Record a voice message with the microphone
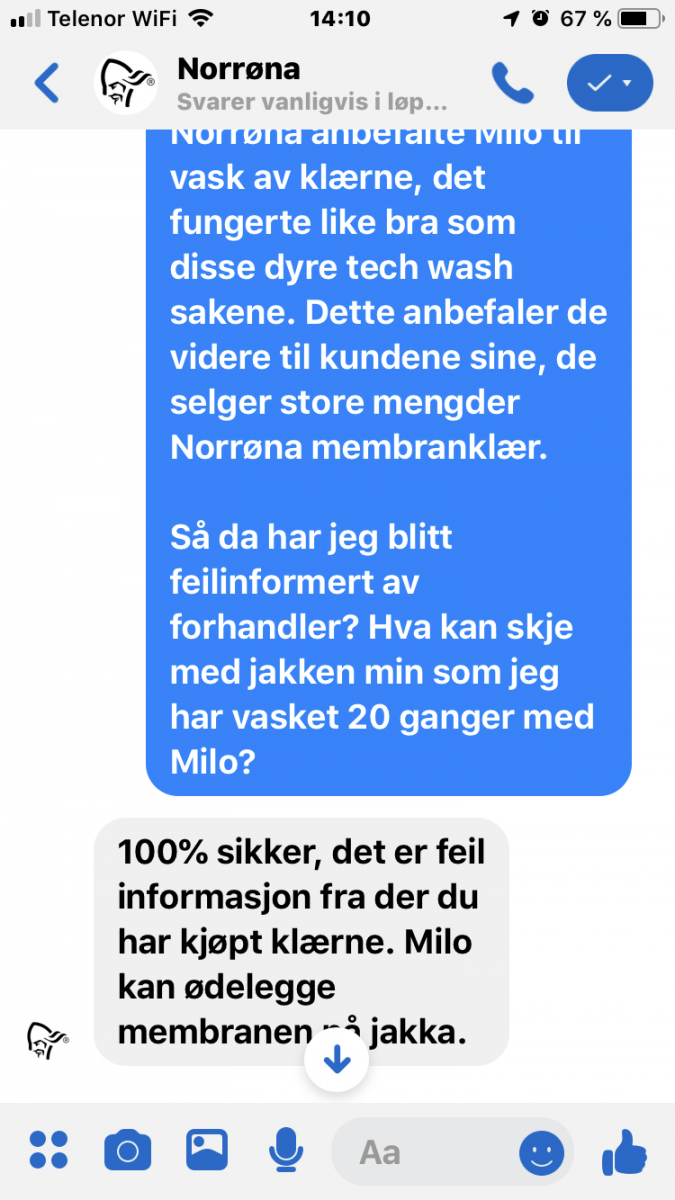The image size is (675, 1200). pyautogui.click(x=287, y=1151)
